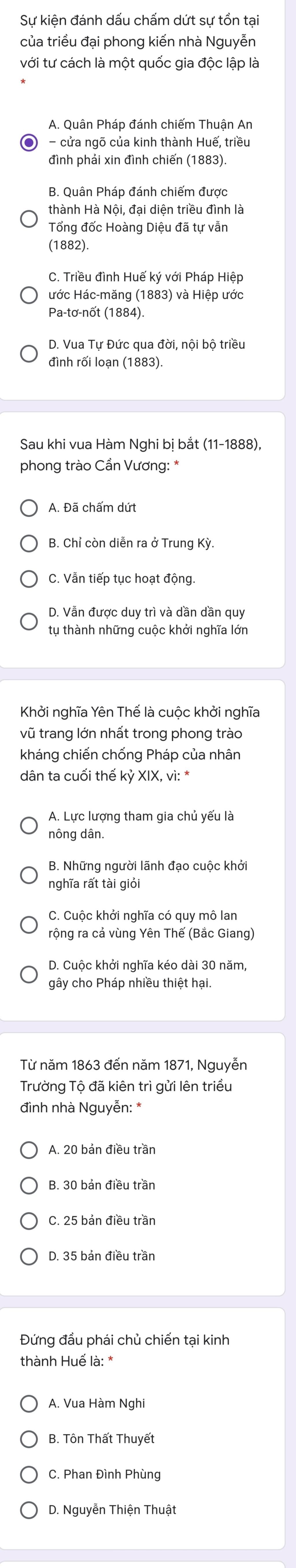The height and width of the screenshot is (1568, 296).
Task: Choose C. Vẫn tiếp tục hoạt động
Action: click(29, 578)
